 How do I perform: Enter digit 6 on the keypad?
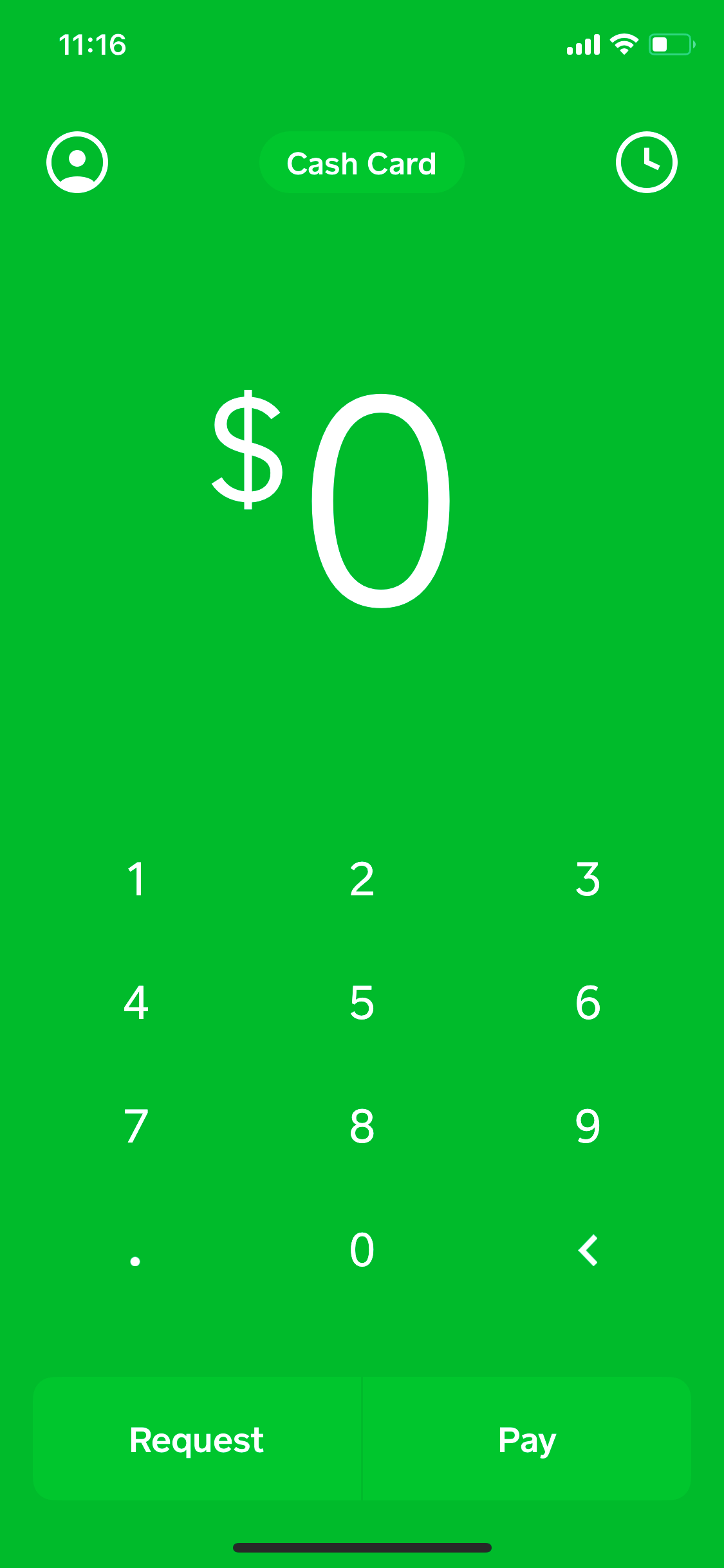(x=588, y=1003)
